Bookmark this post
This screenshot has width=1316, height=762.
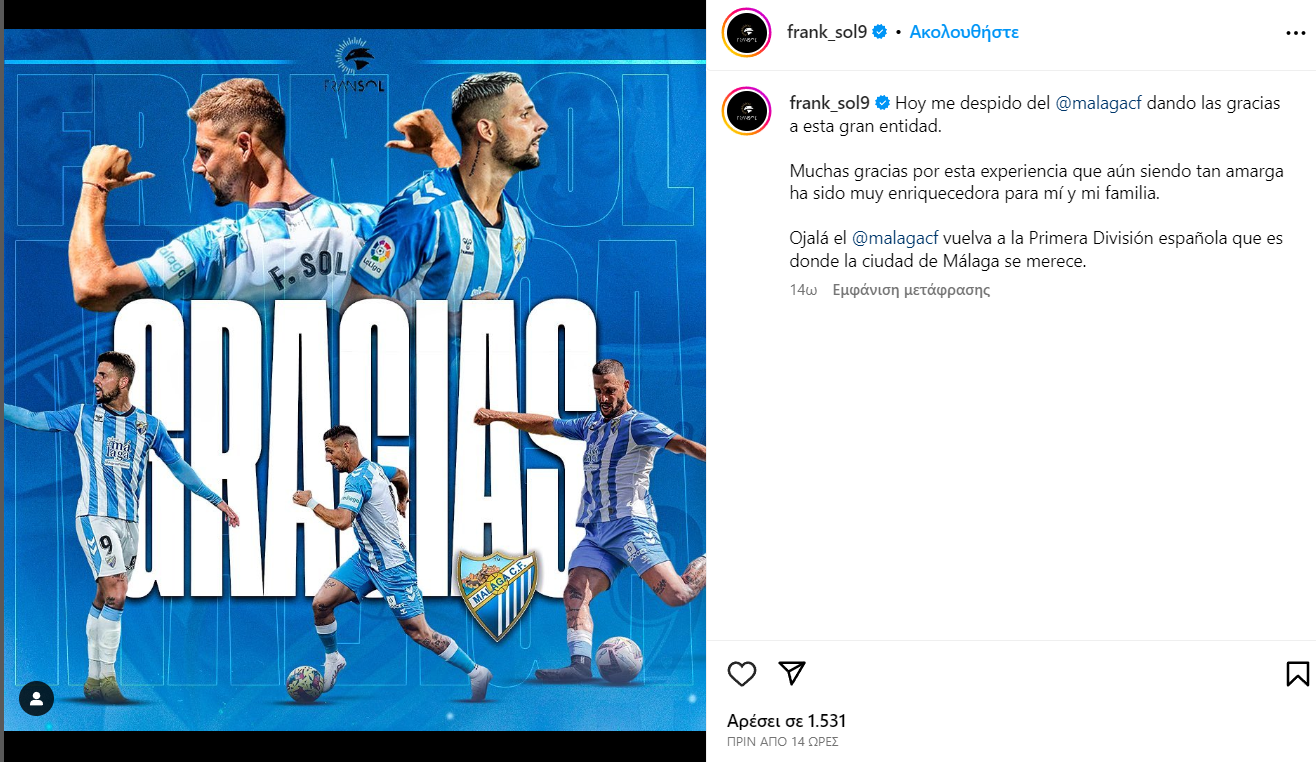(1297, 674)
